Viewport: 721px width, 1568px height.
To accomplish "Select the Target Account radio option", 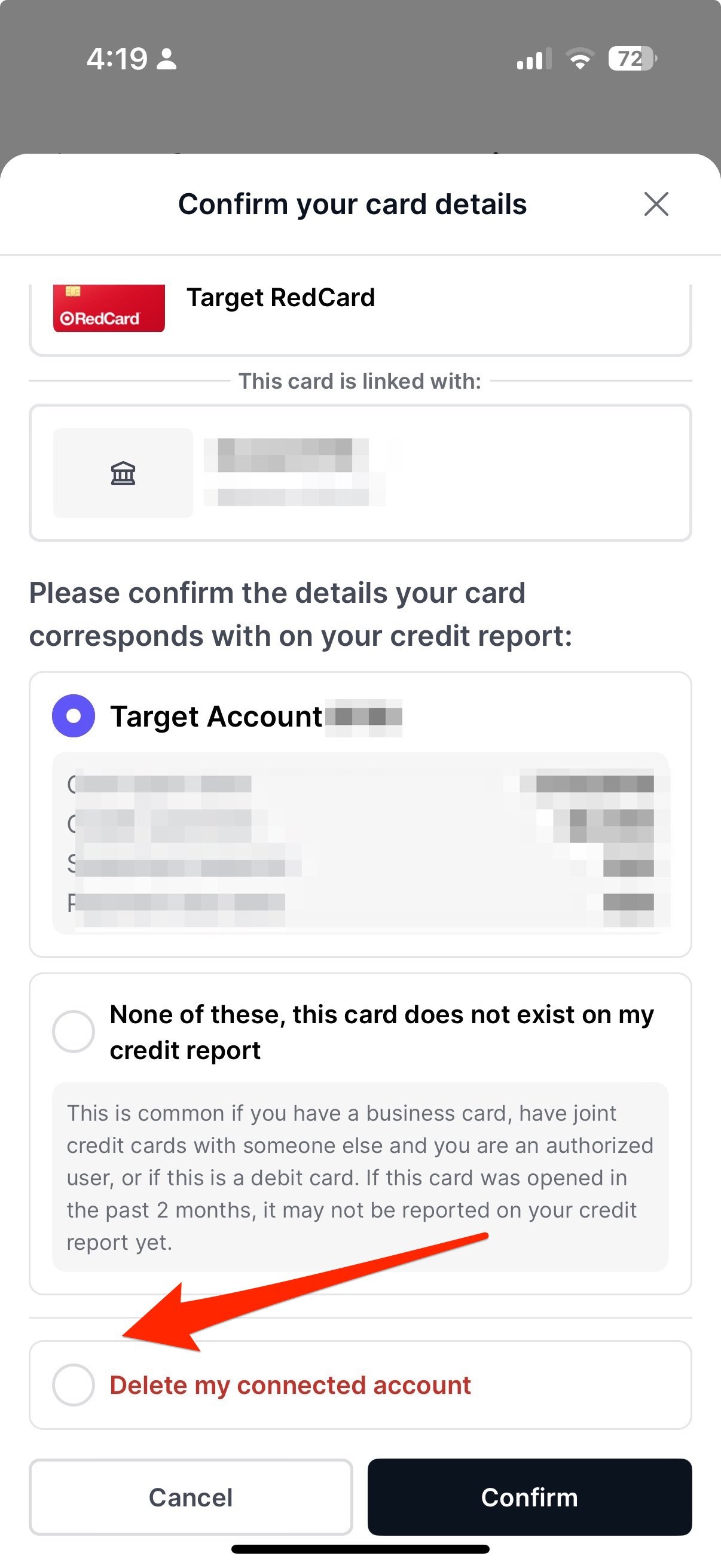I will pos(74,716).
